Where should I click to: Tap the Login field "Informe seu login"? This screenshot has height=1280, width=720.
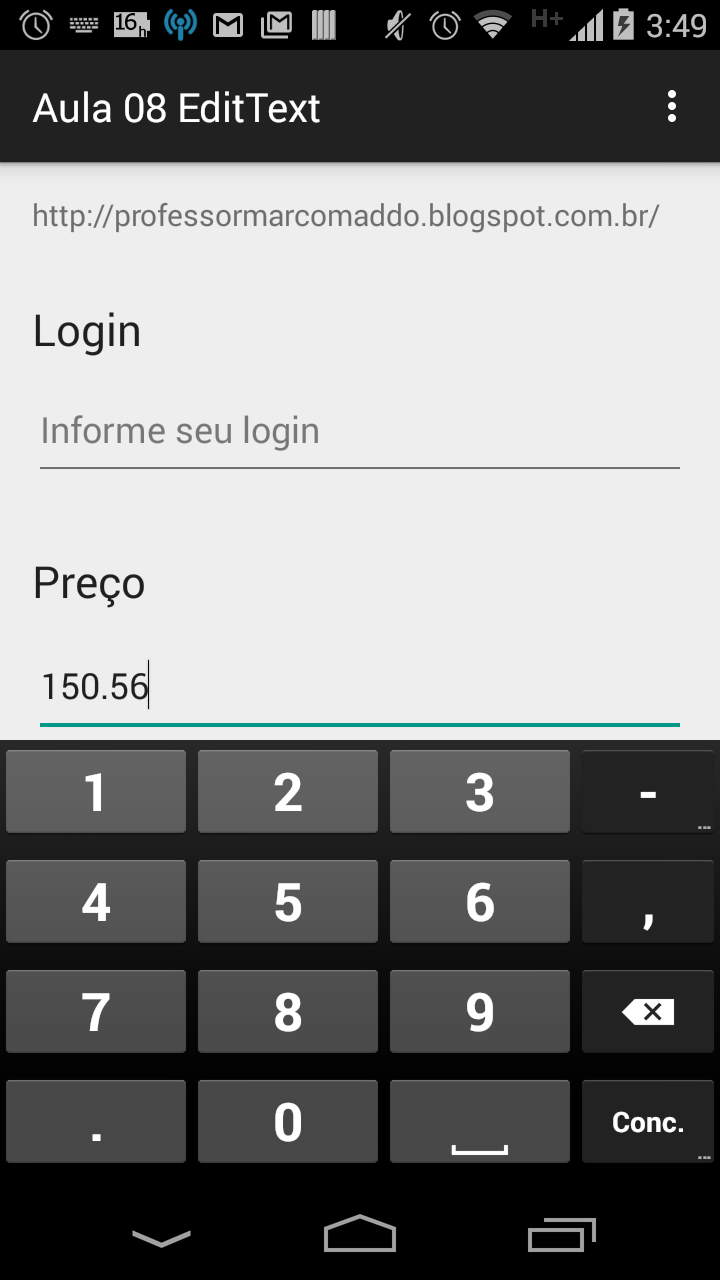(x=360, y=432)
